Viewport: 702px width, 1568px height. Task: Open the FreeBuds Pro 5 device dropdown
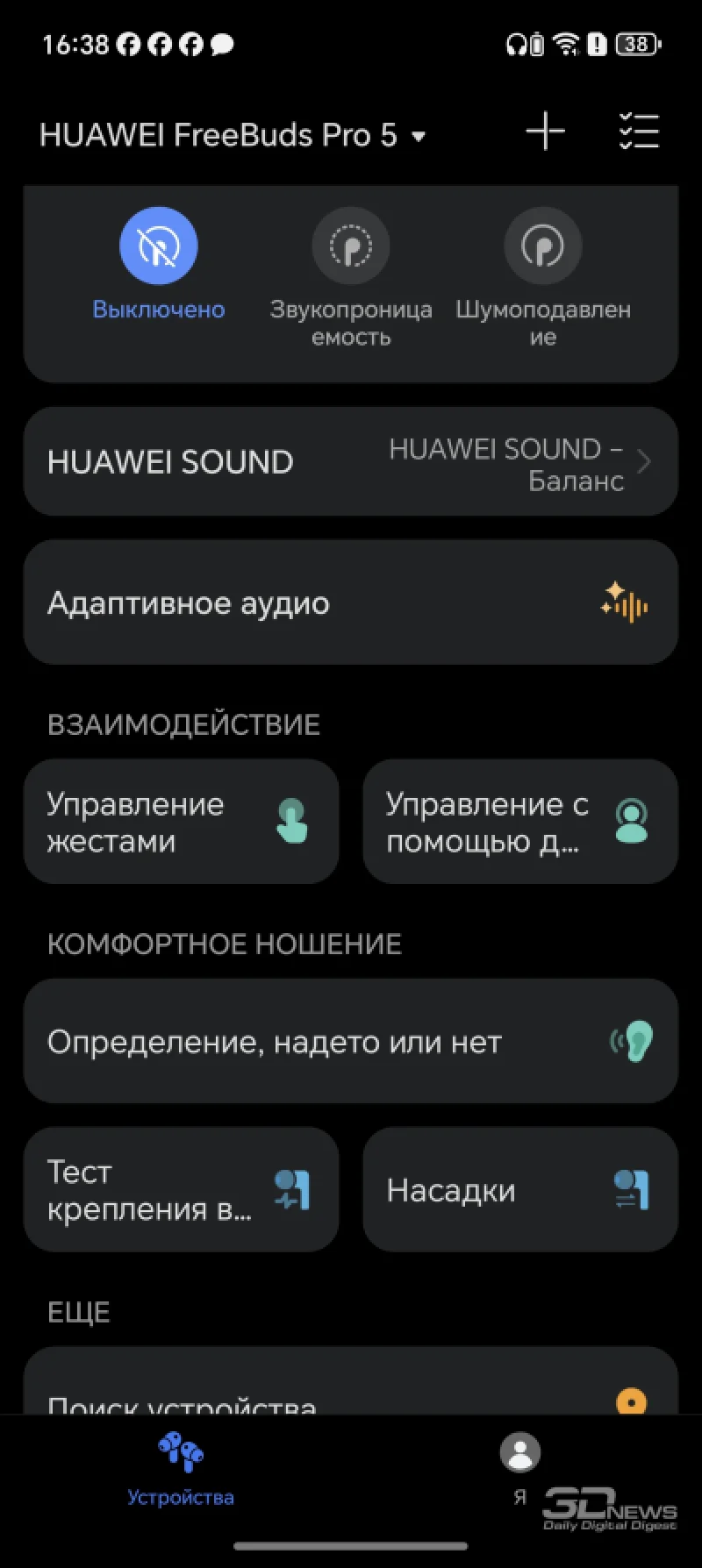[x=233, y=135]
